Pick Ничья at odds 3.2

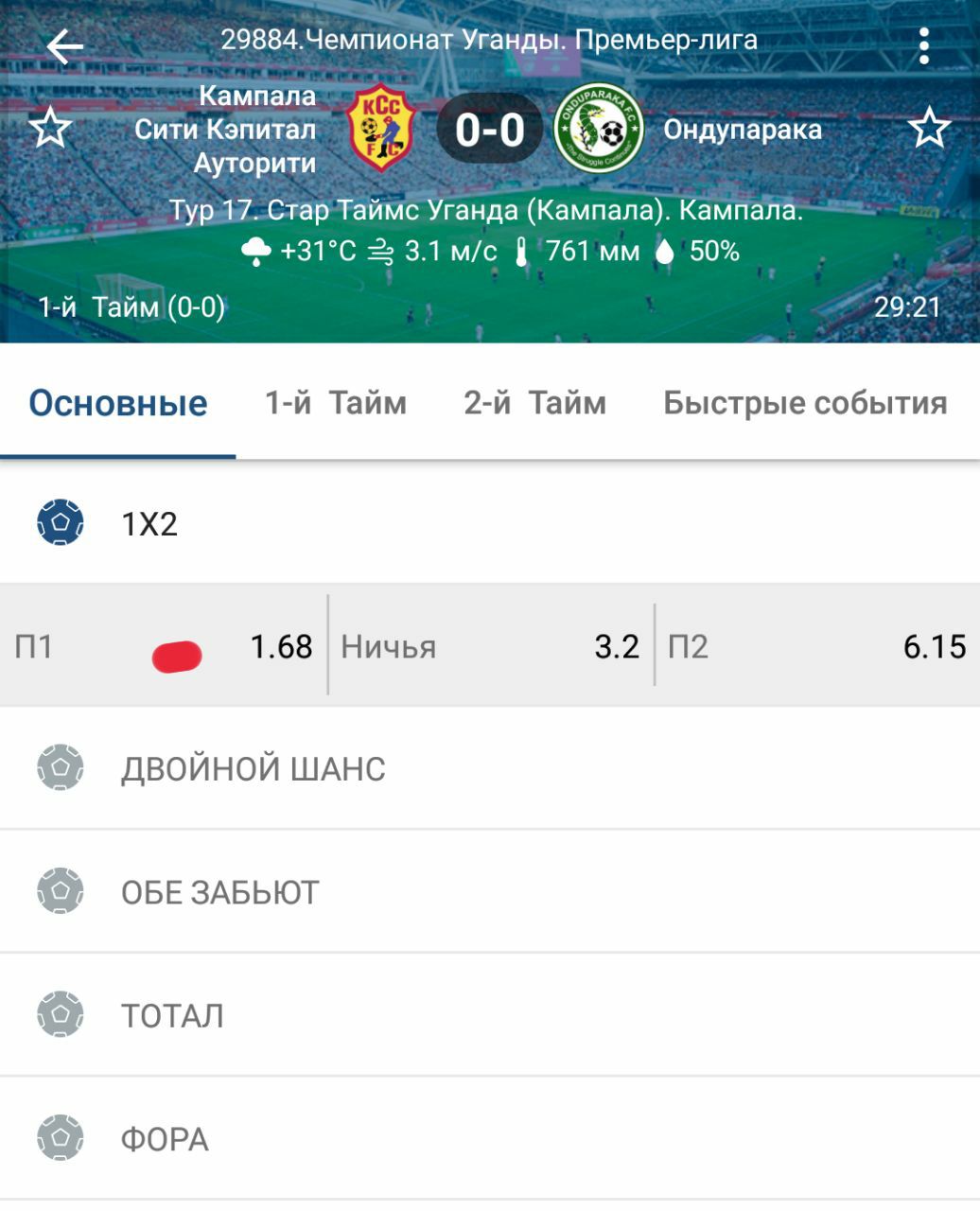tap(490, 646)
